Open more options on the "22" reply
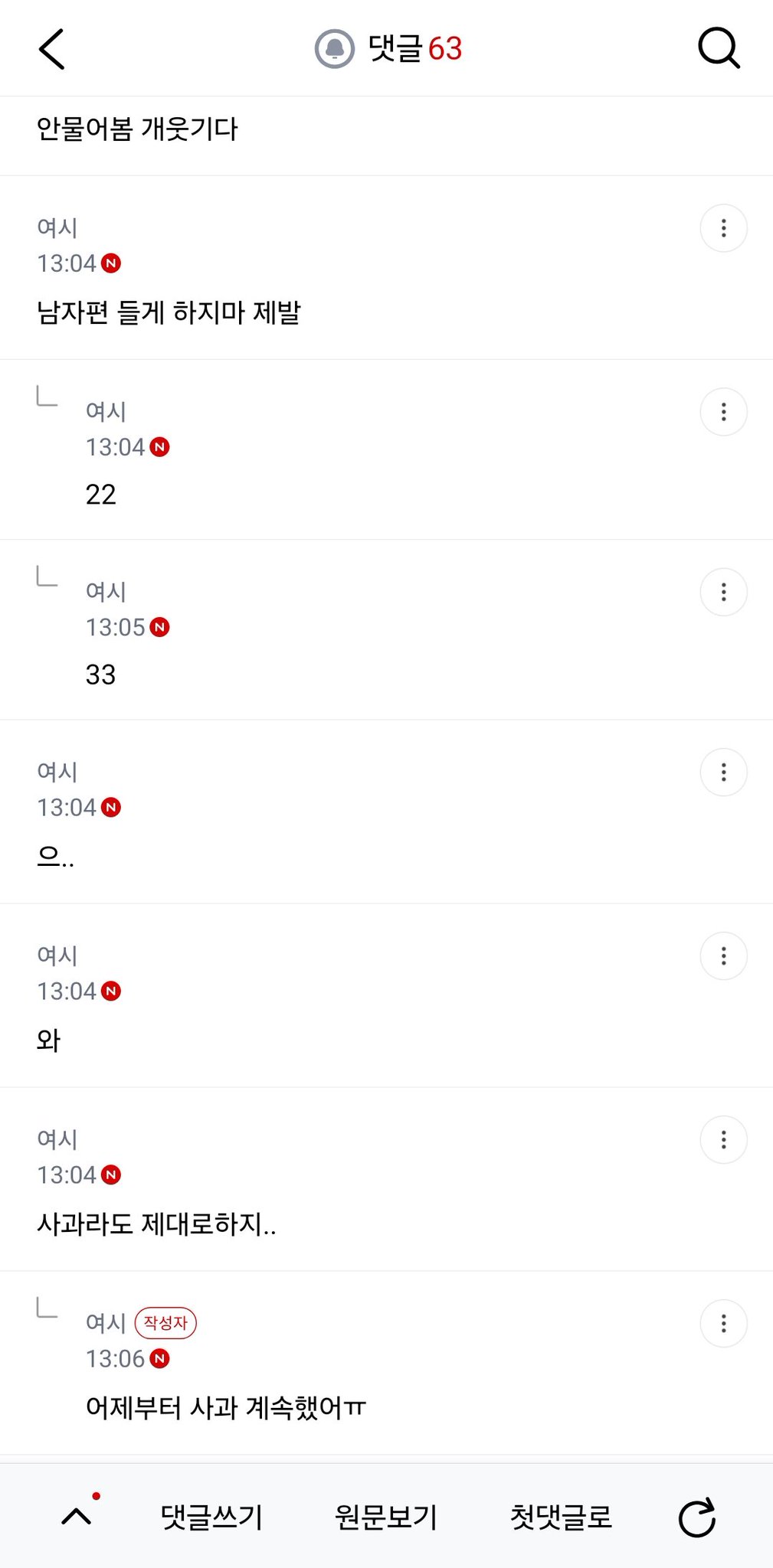773x1568 pixels. coord(724,413)
